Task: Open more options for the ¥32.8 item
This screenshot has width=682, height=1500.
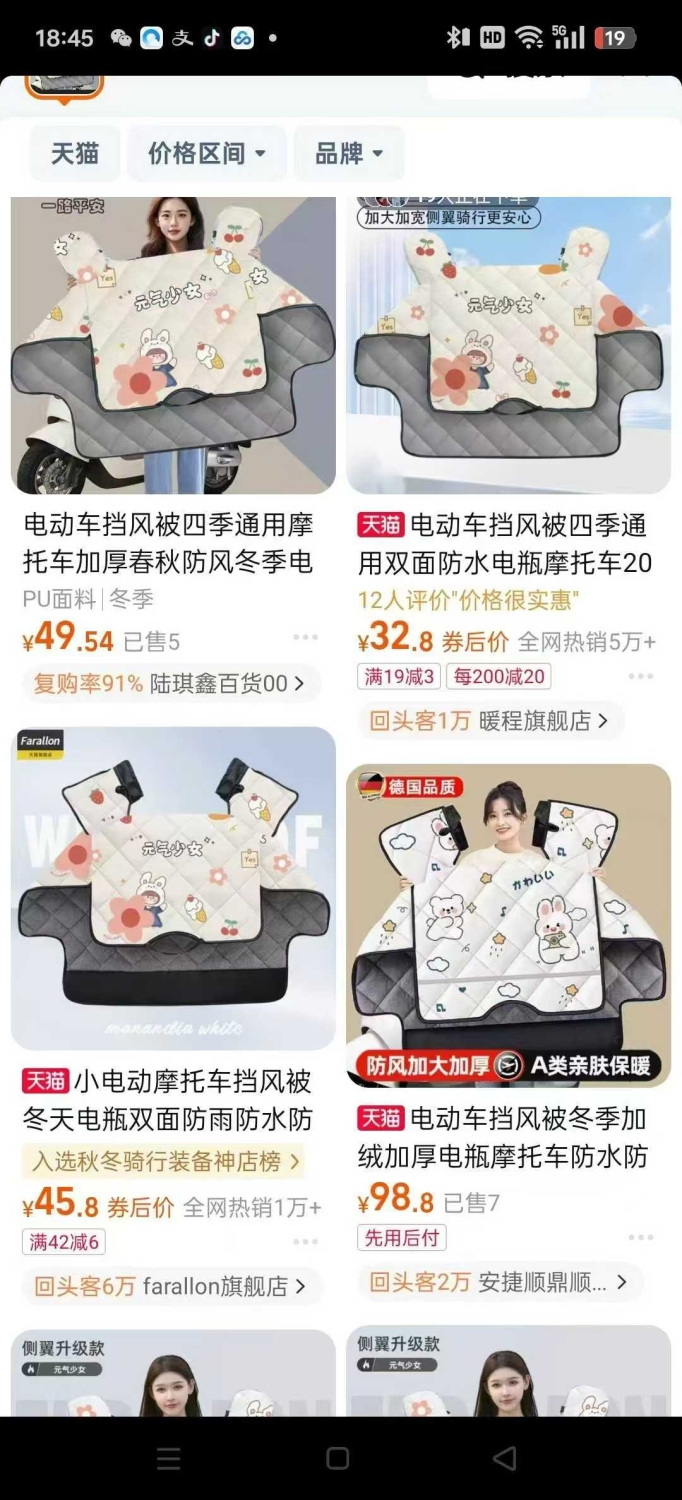Action: coord(641,677)
